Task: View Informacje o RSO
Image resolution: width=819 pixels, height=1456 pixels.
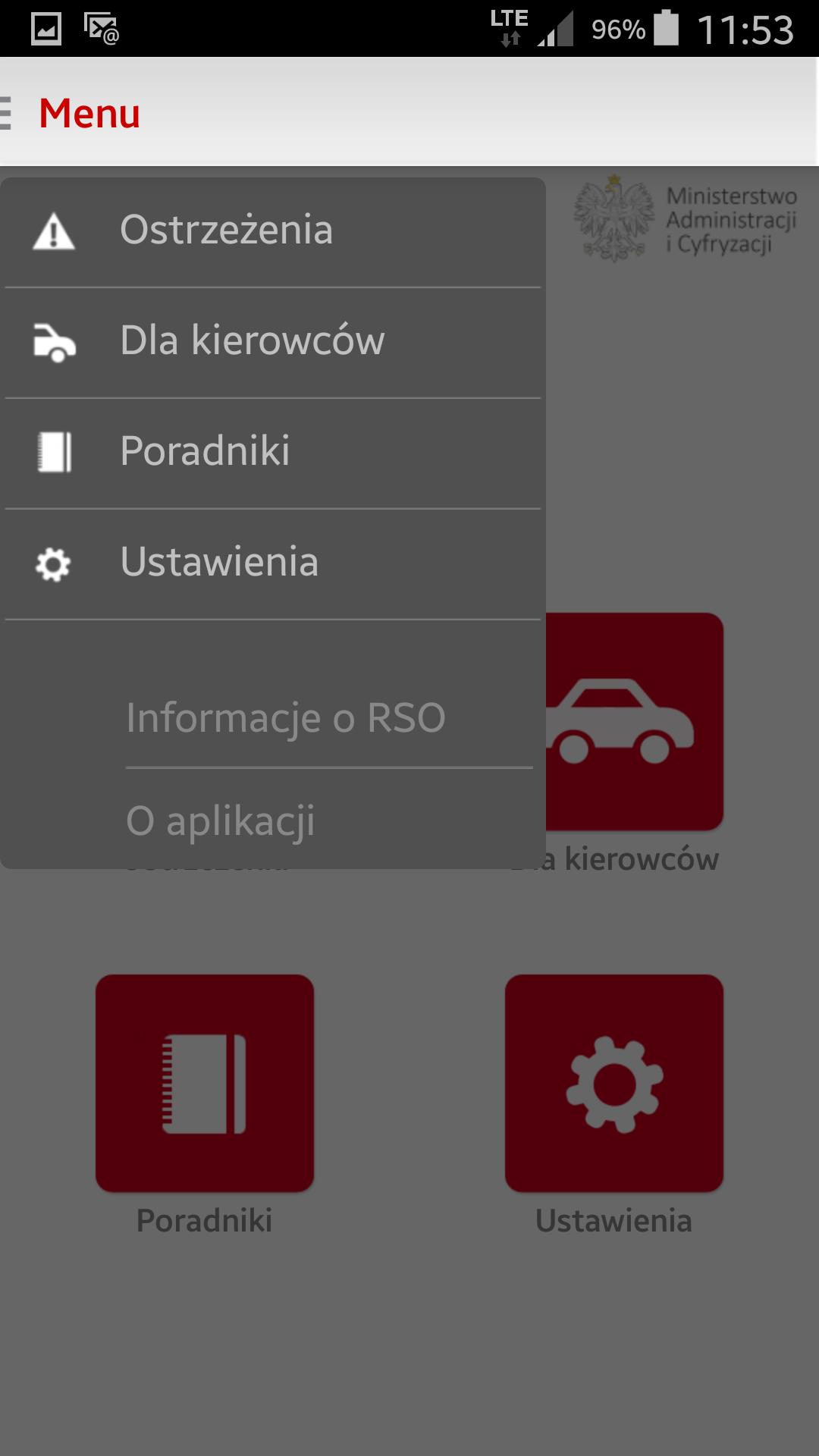Action: [x=286, y=717]
